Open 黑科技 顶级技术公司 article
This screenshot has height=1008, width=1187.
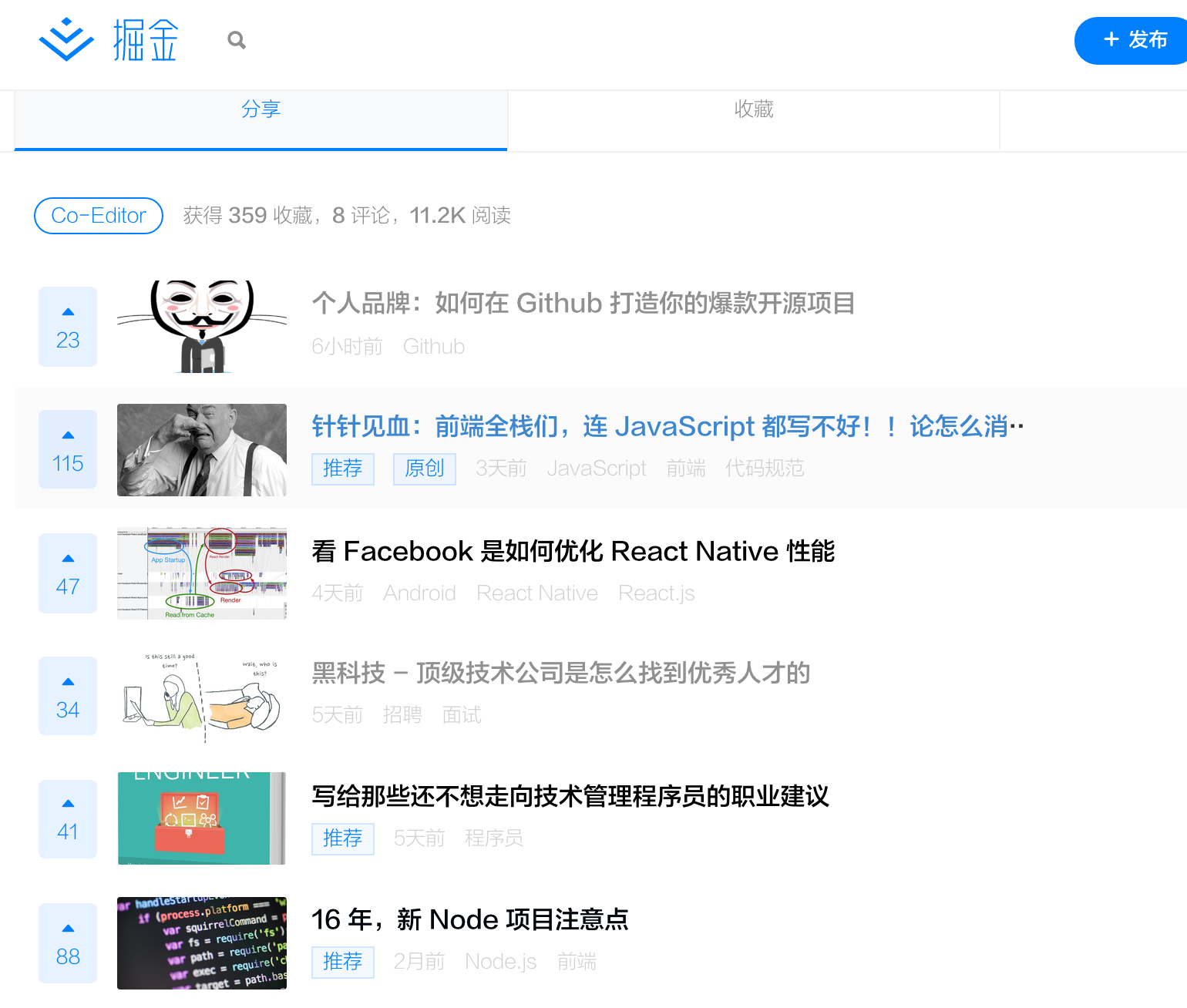coord(561,673)
